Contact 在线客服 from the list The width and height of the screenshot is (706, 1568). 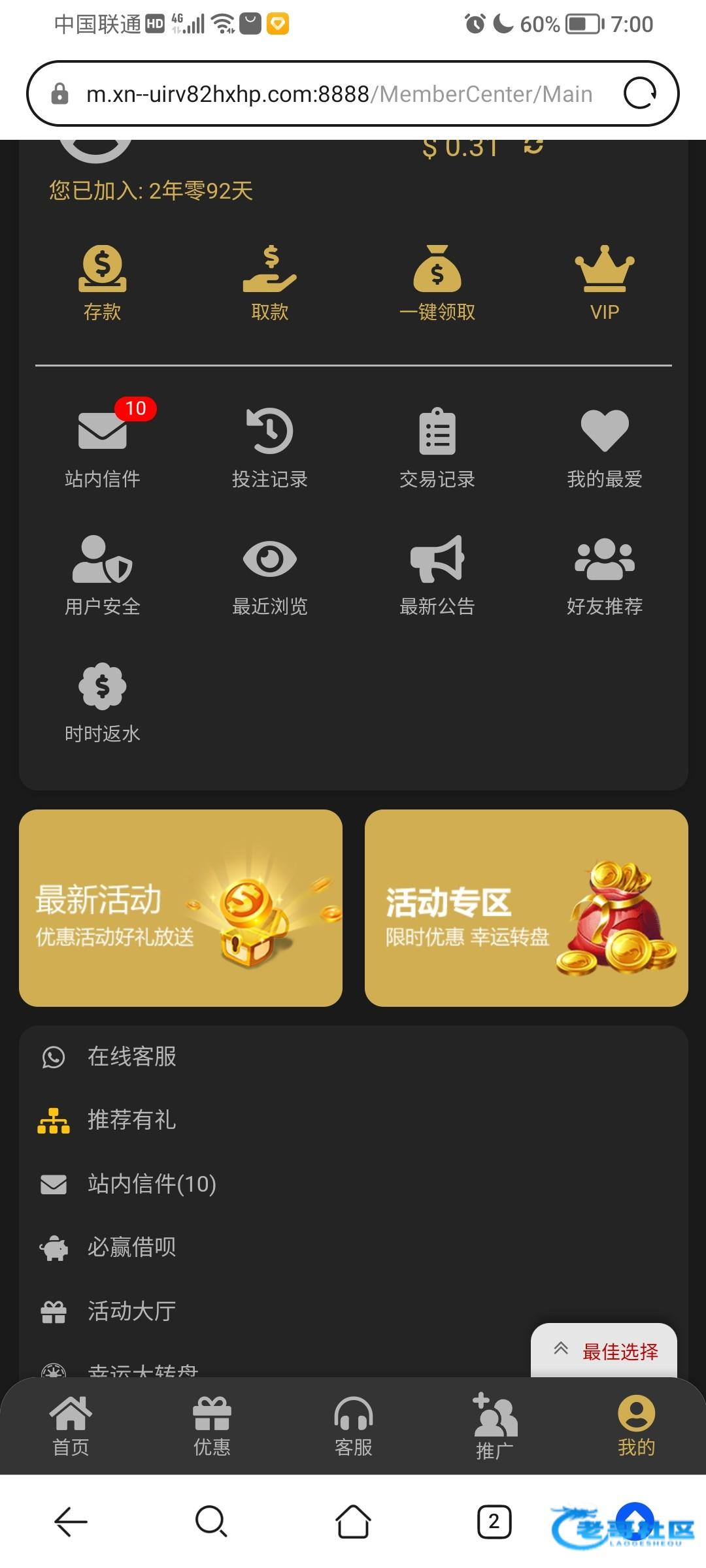[132, 1056]
